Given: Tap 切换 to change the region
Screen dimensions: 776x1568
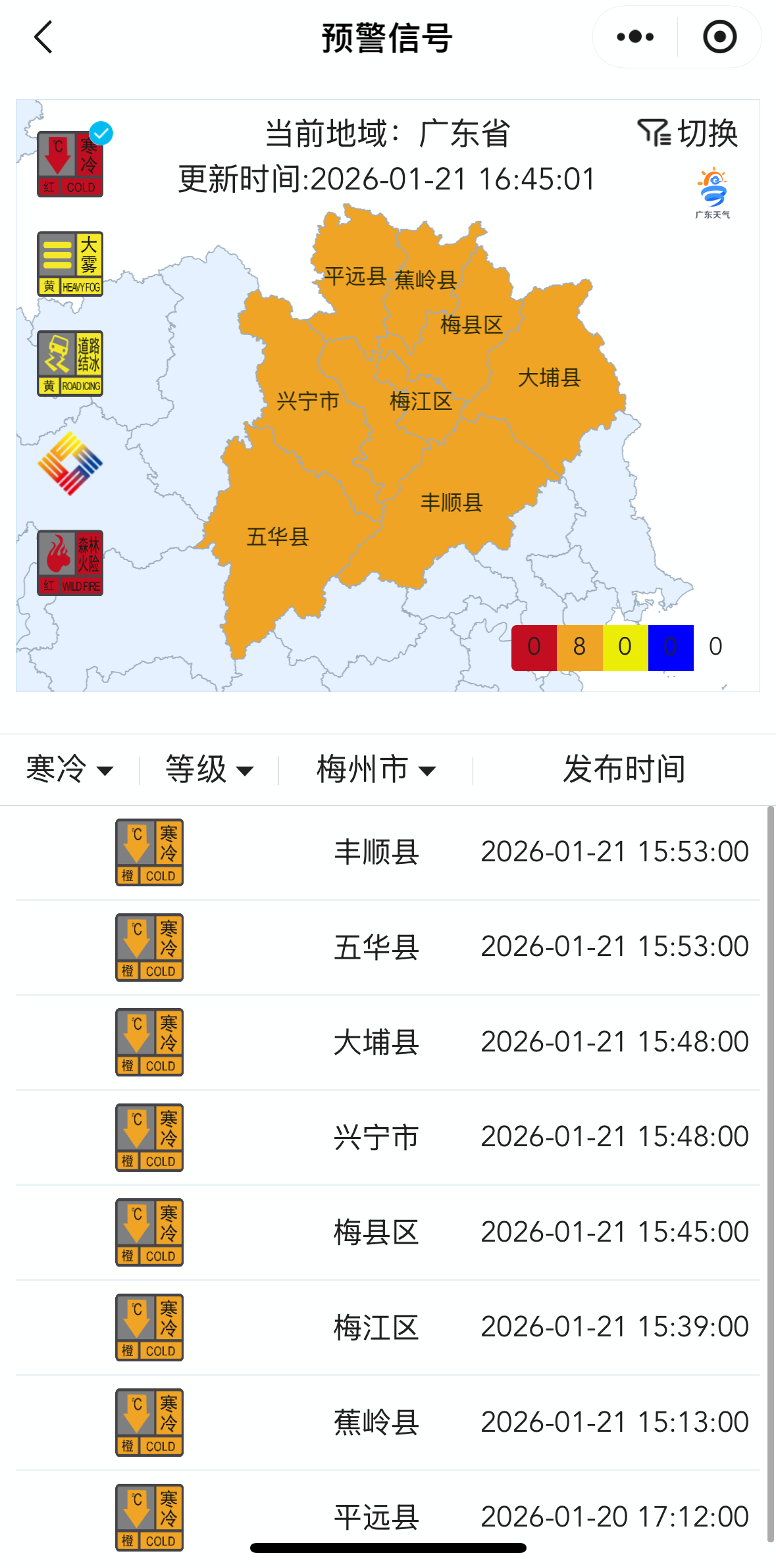Looking at the screenshot, I should click(688, 133).
